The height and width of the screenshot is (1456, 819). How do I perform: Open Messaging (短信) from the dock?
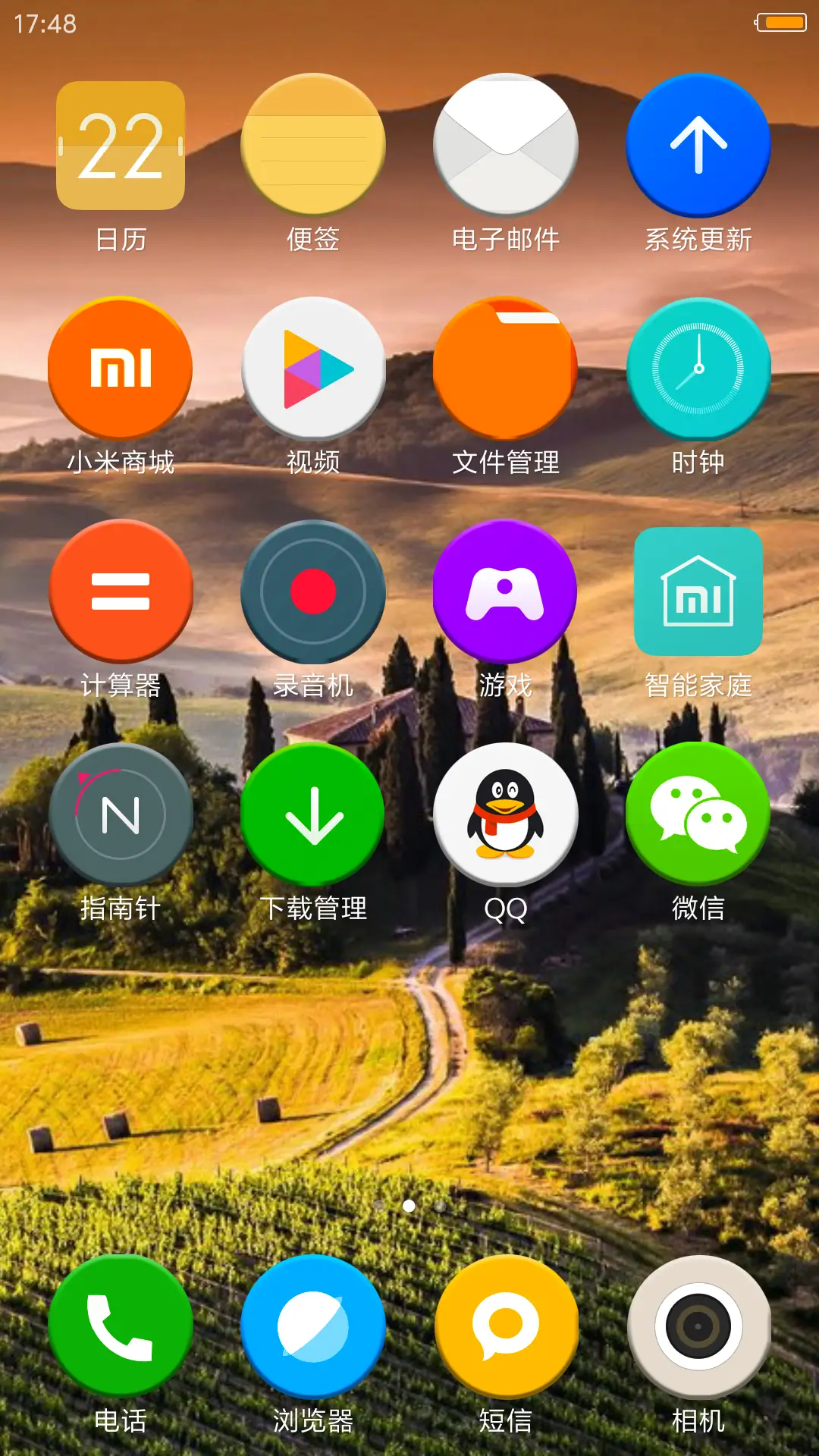pyautogui.click(x=505, y=1323)
